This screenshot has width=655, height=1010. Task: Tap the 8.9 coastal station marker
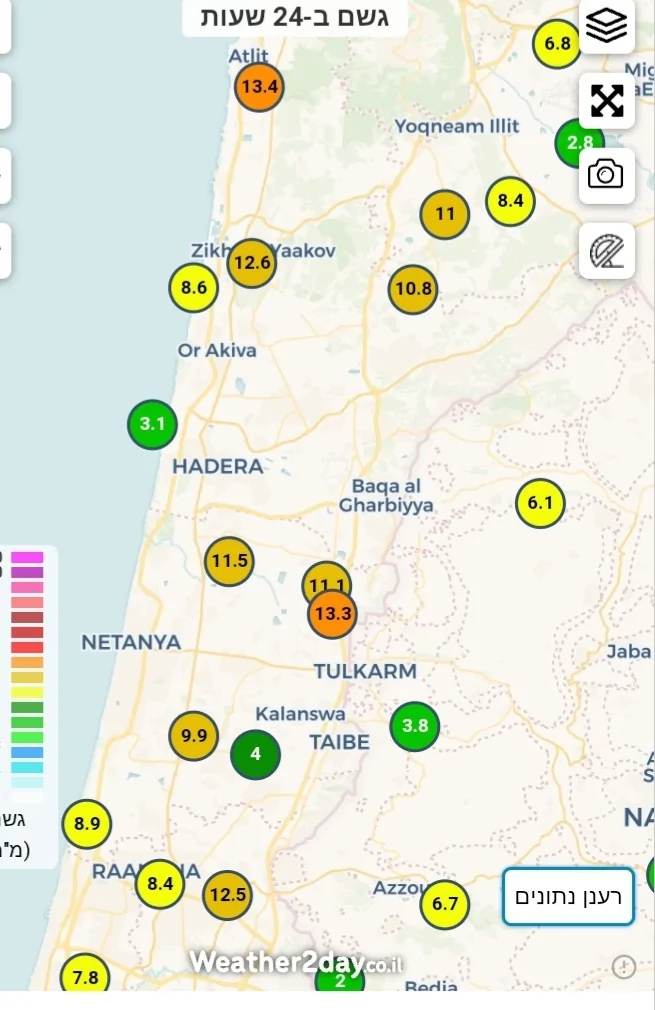(87, 825)
